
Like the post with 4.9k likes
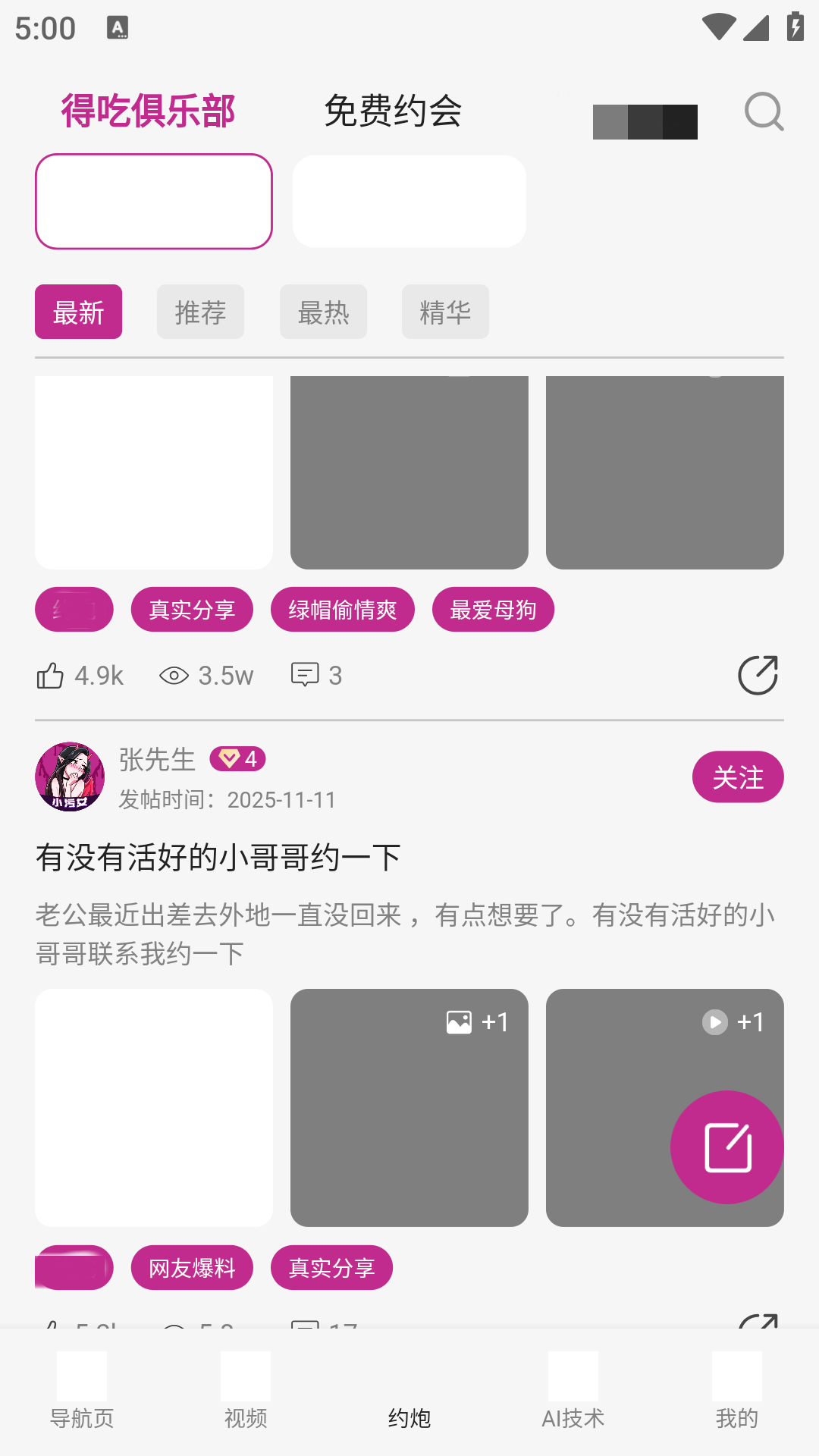coord(52,675)
